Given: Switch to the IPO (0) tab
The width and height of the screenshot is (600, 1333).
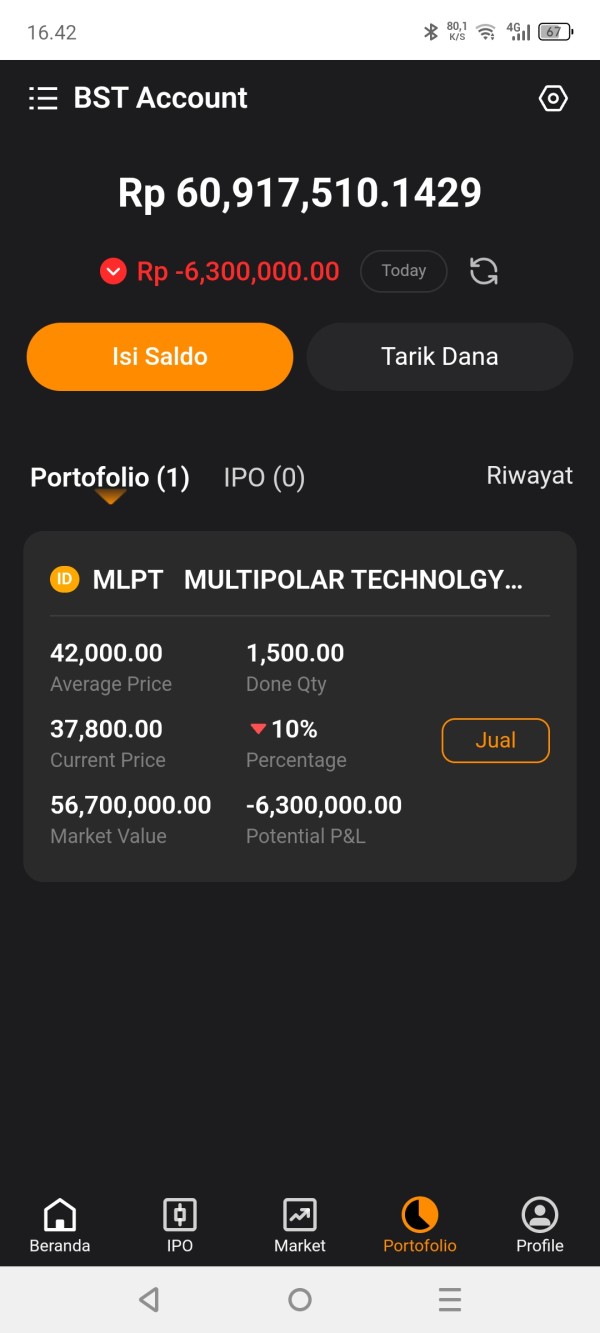Looking at the screenshot, I should pos(264,478).
